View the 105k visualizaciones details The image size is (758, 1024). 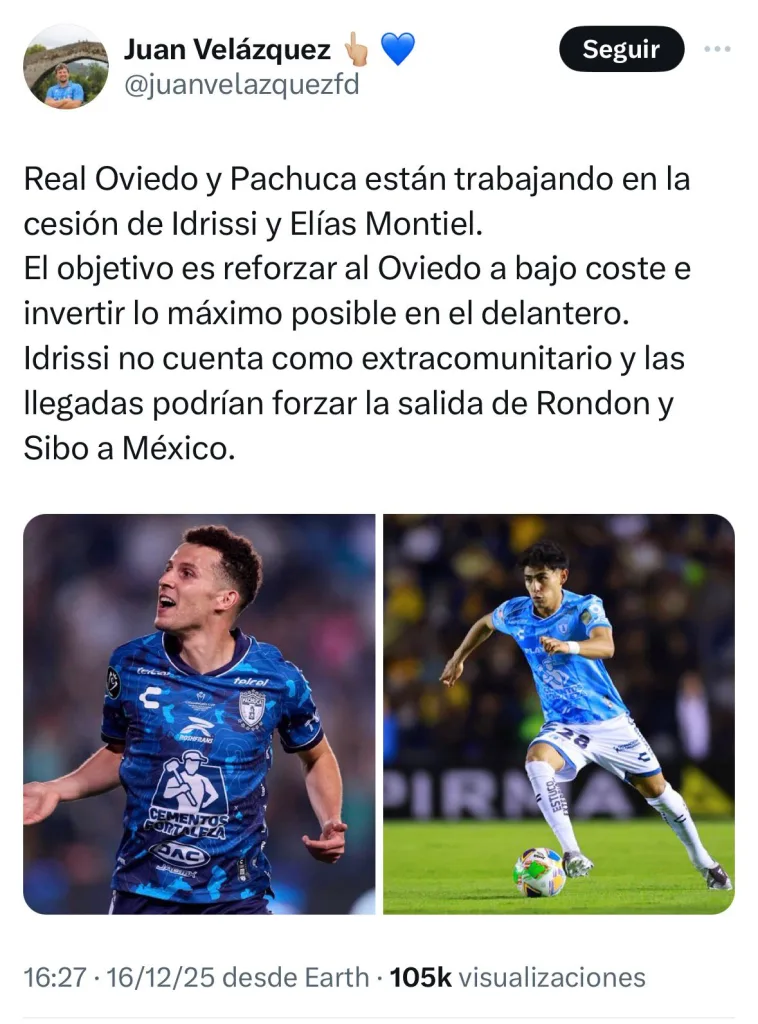pyautogui.click(x=517, y=977)
